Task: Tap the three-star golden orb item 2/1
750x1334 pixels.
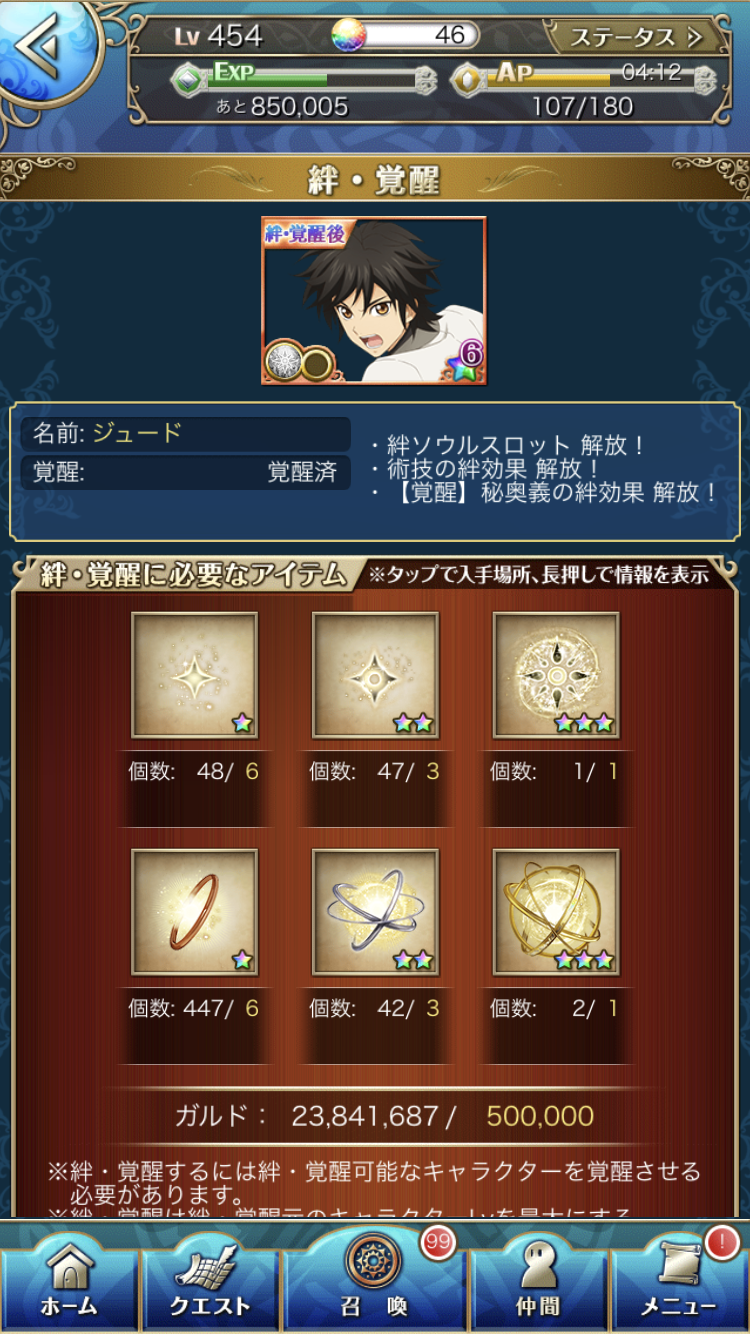Action: (556, 912)
